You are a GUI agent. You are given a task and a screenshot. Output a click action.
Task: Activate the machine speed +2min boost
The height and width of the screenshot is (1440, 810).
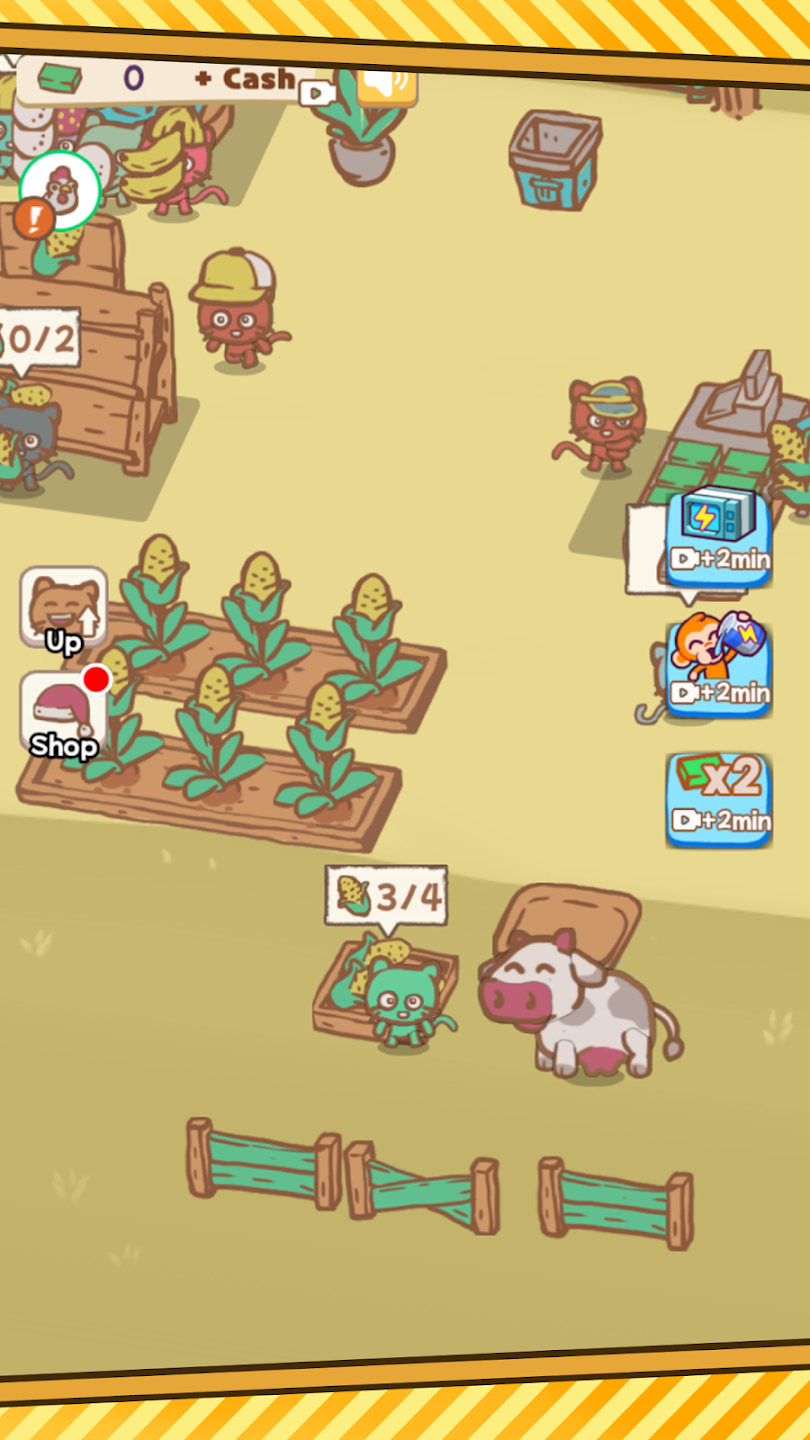click(x=719, y=535)
